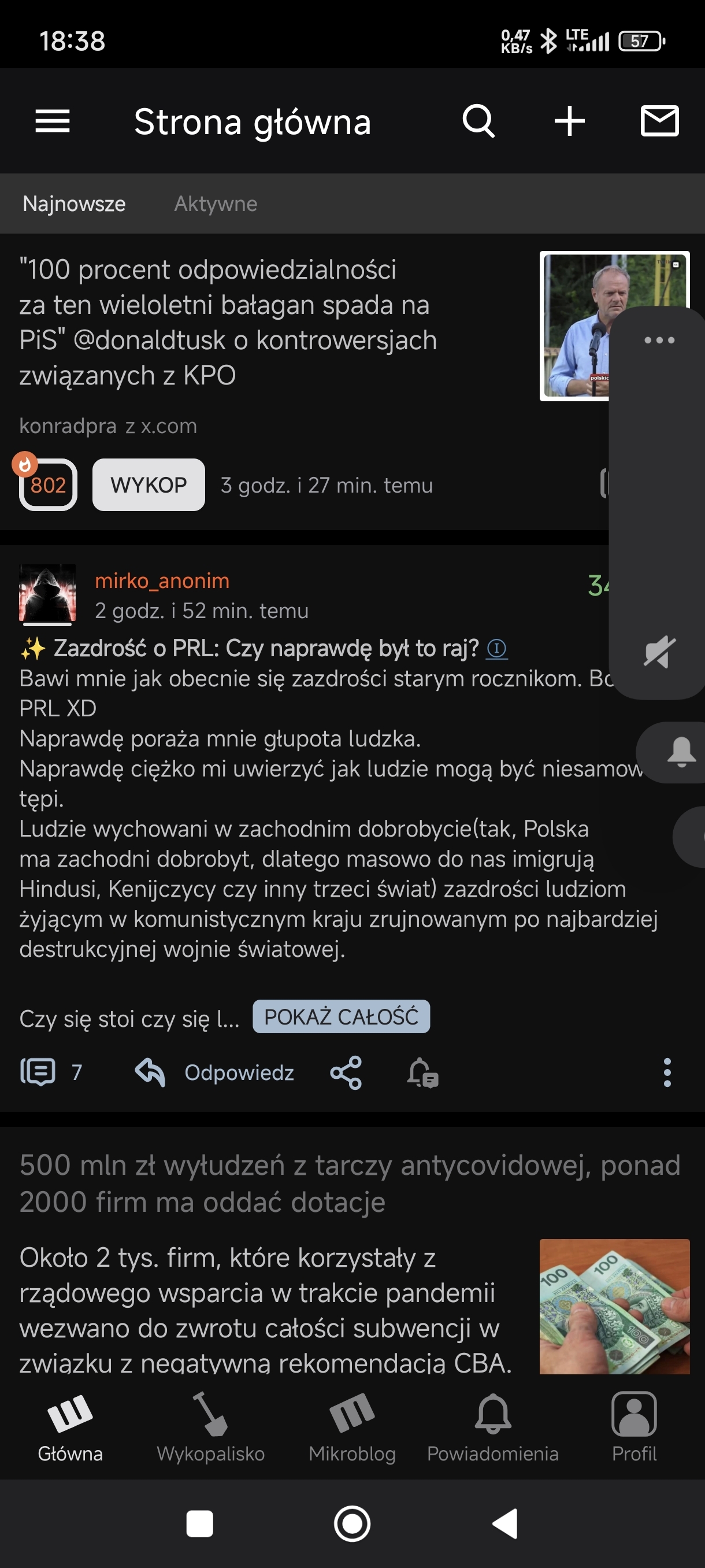This screenshot has height=1568, width=705.
Task: Add a new post with plus icon
Action: (x=569, y=121)
